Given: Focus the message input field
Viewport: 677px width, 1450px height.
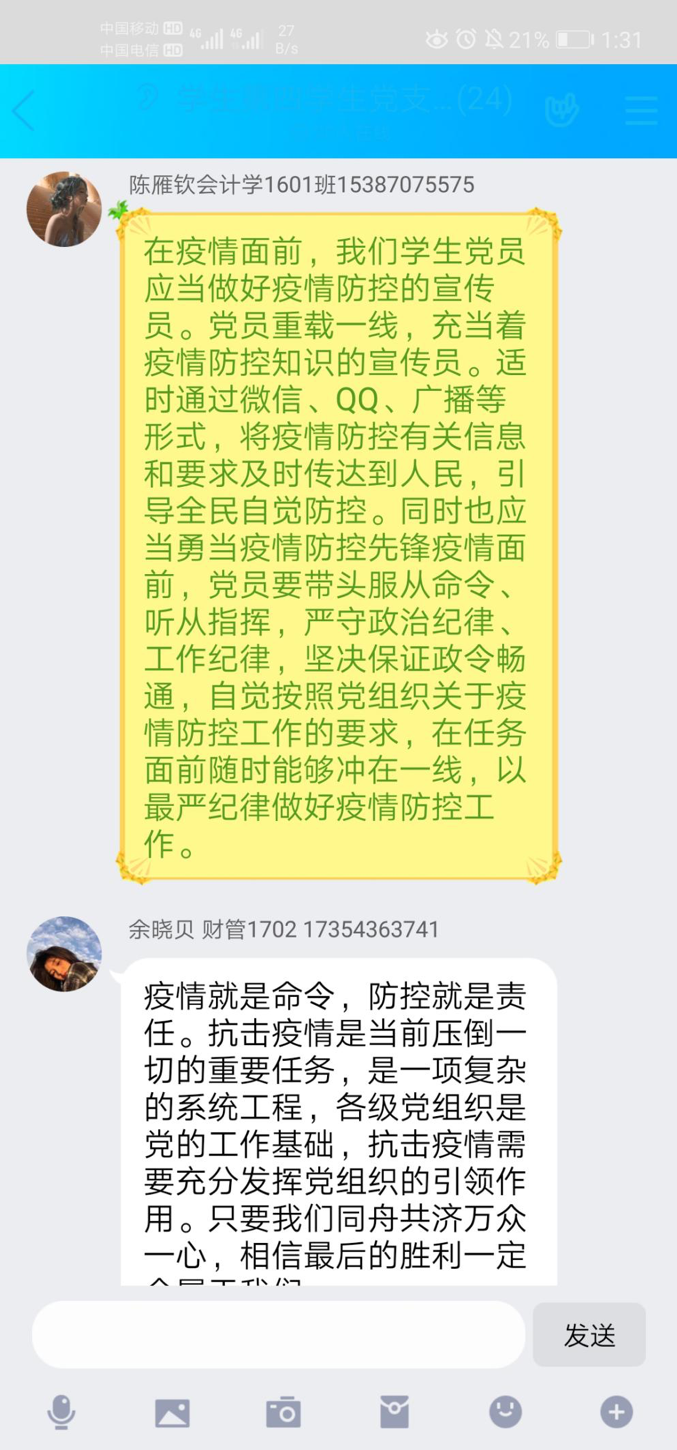Looking at the screenshot, I should [278, 1334].
